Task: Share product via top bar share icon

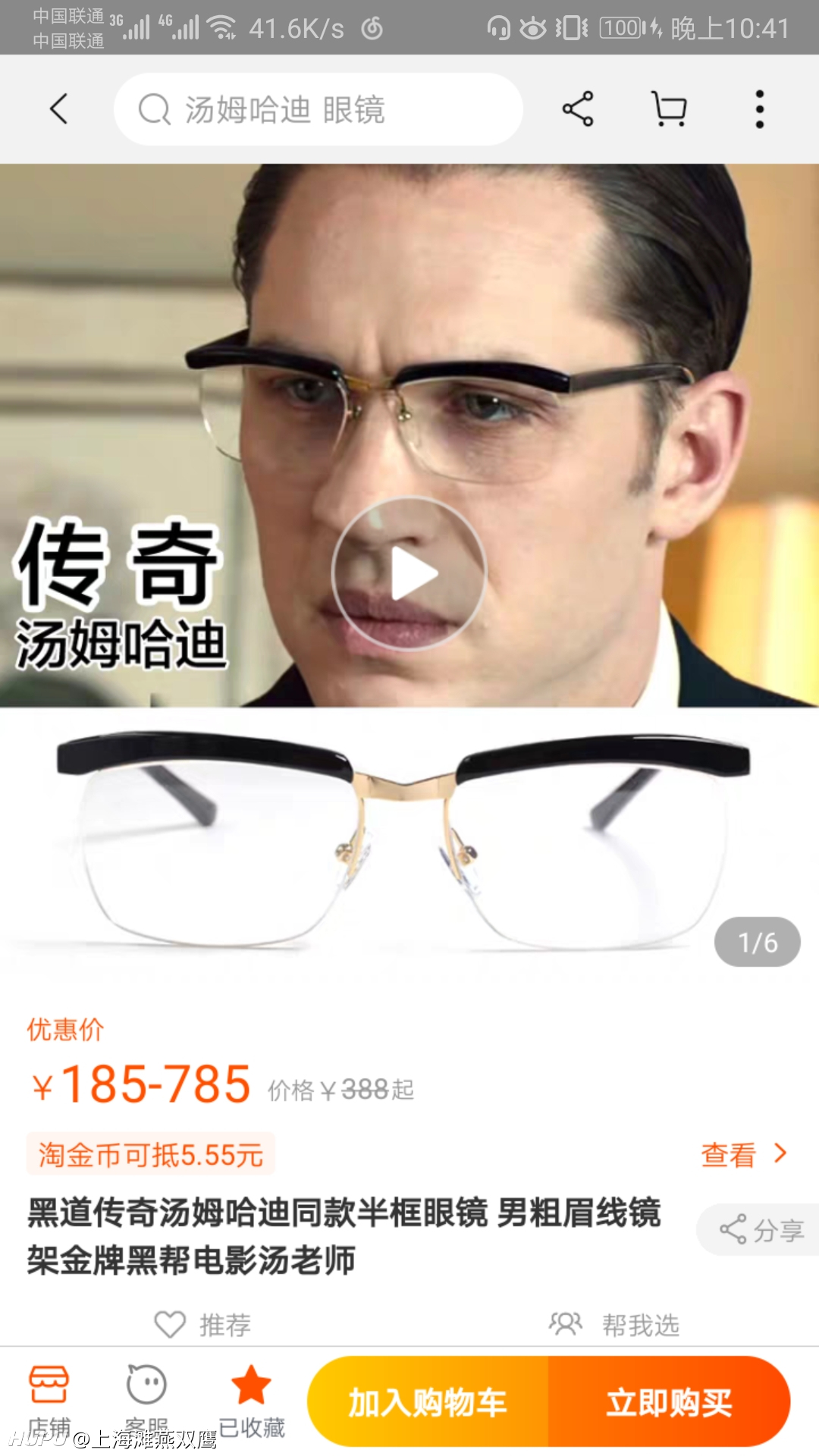Action: [x=578, y=109]
